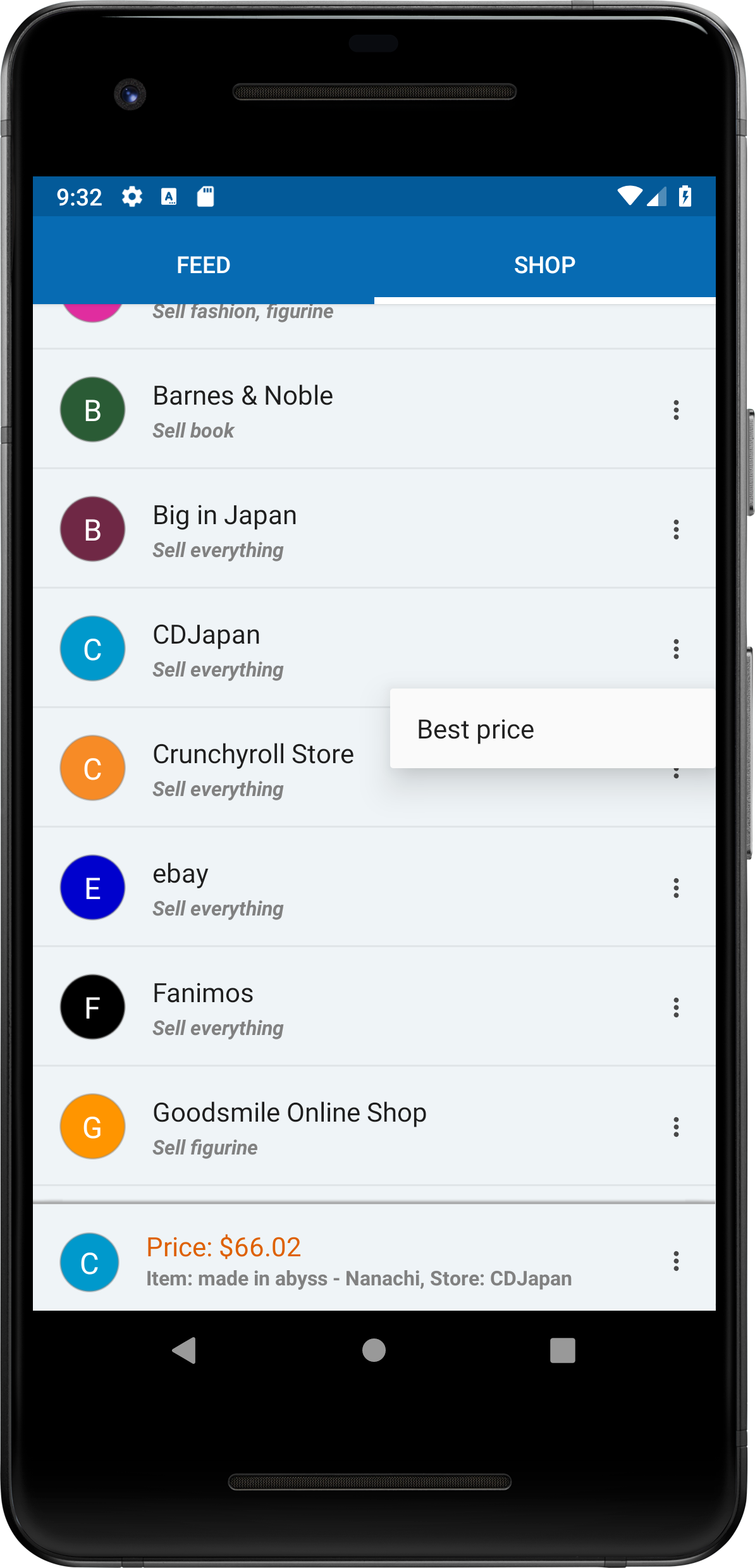Open the Fanimos shop row
Screen dimensions: 755x1568
click(x=374, y=1007)
